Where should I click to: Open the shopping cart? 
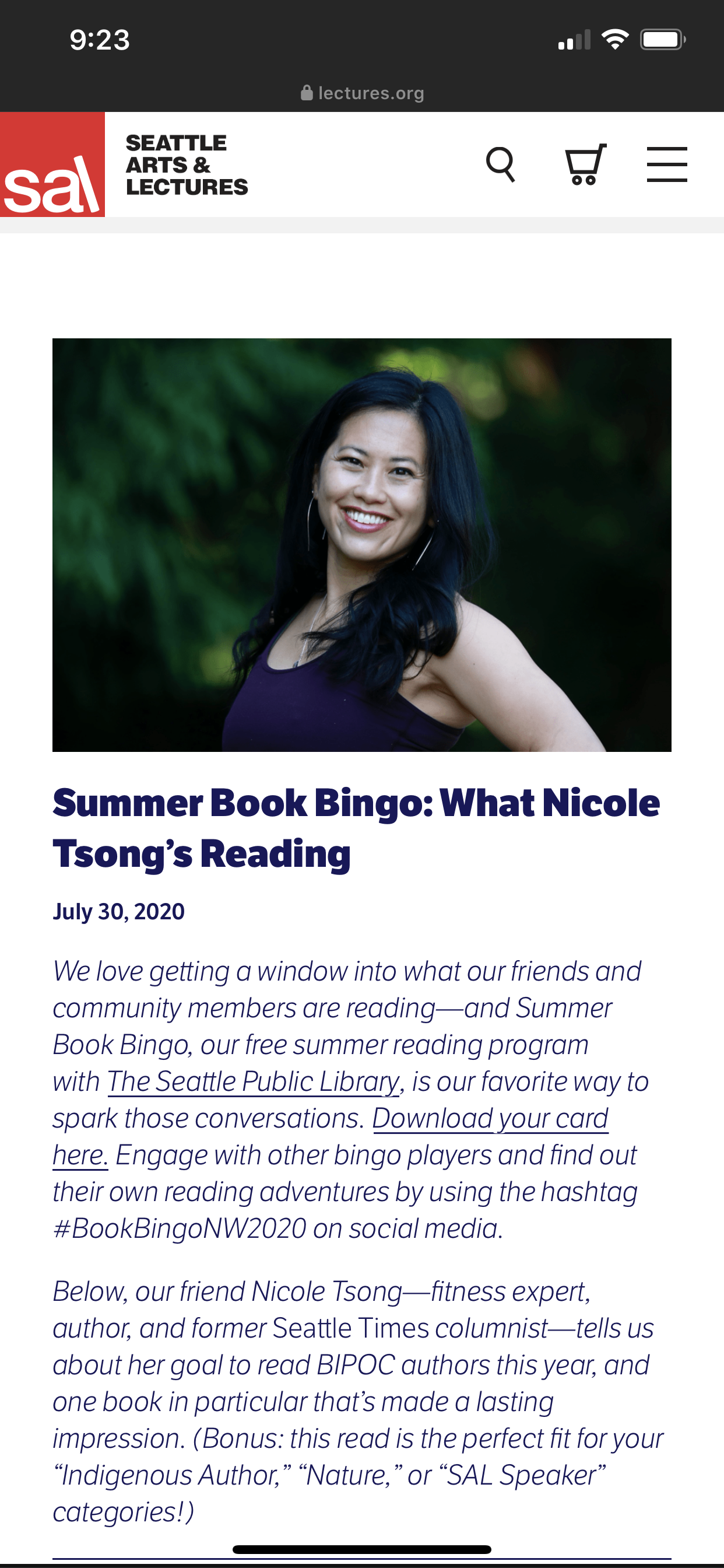585,164
